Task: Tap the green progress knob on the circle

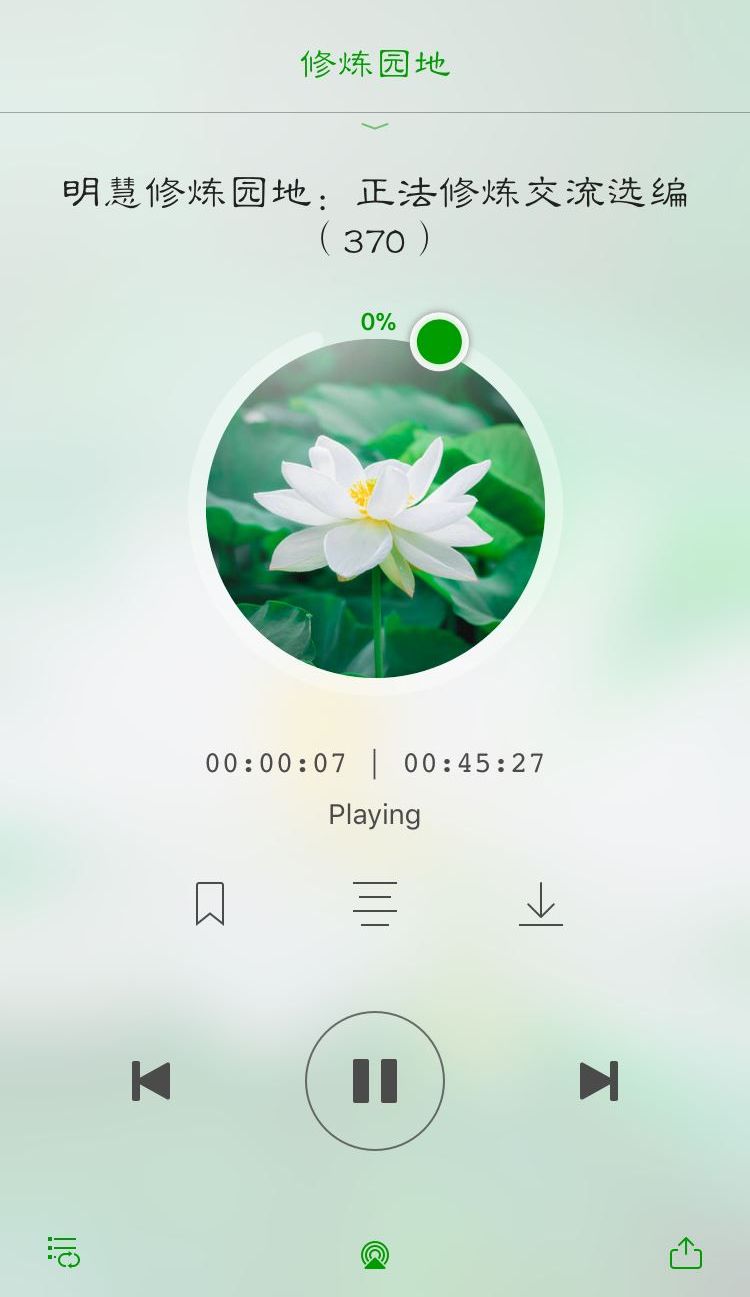Action: (439, 342)
